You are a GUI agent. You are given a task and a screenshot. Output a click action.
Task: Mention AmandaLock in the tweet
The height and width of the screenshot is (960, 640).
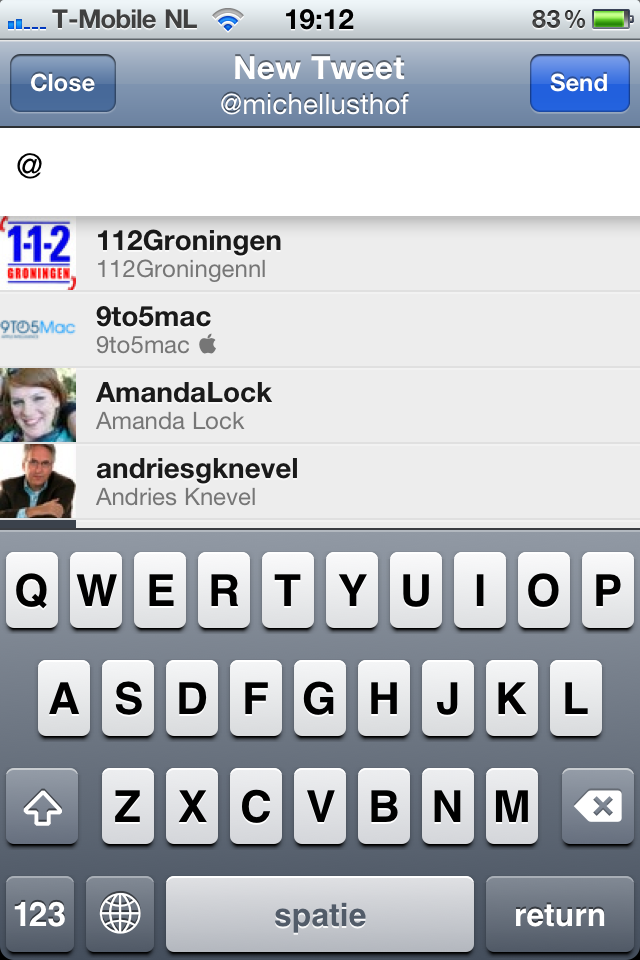tap(320, 406)
